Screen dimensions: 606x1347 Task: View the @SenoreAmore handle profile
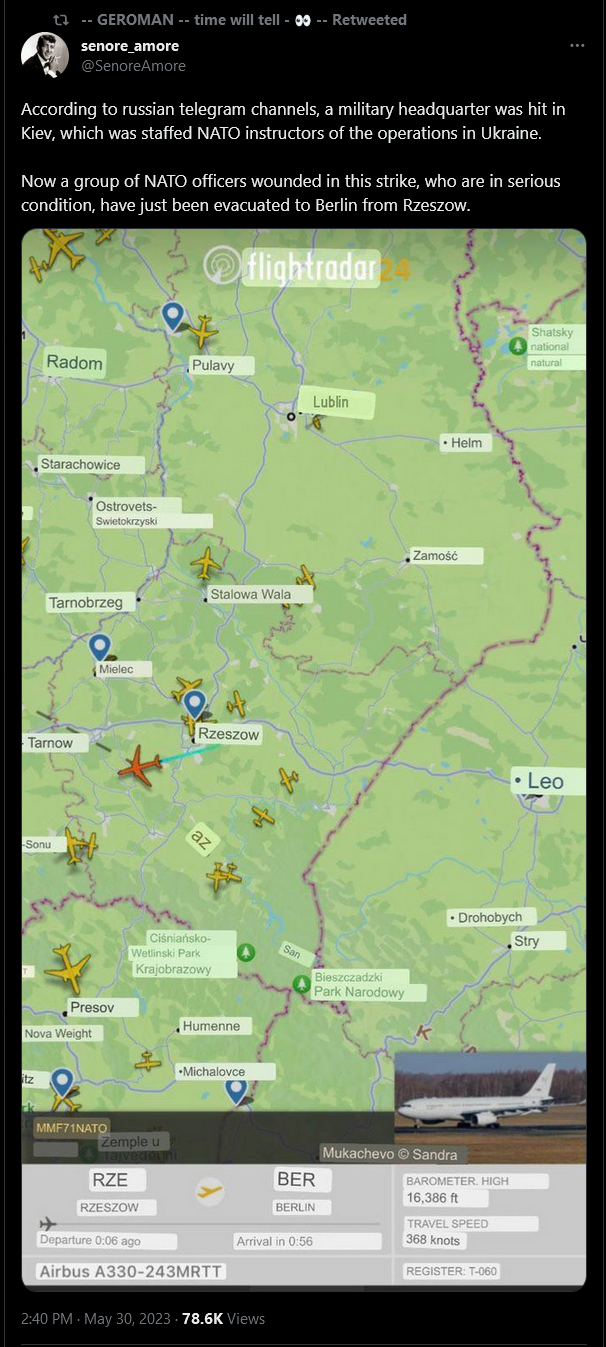133,65
